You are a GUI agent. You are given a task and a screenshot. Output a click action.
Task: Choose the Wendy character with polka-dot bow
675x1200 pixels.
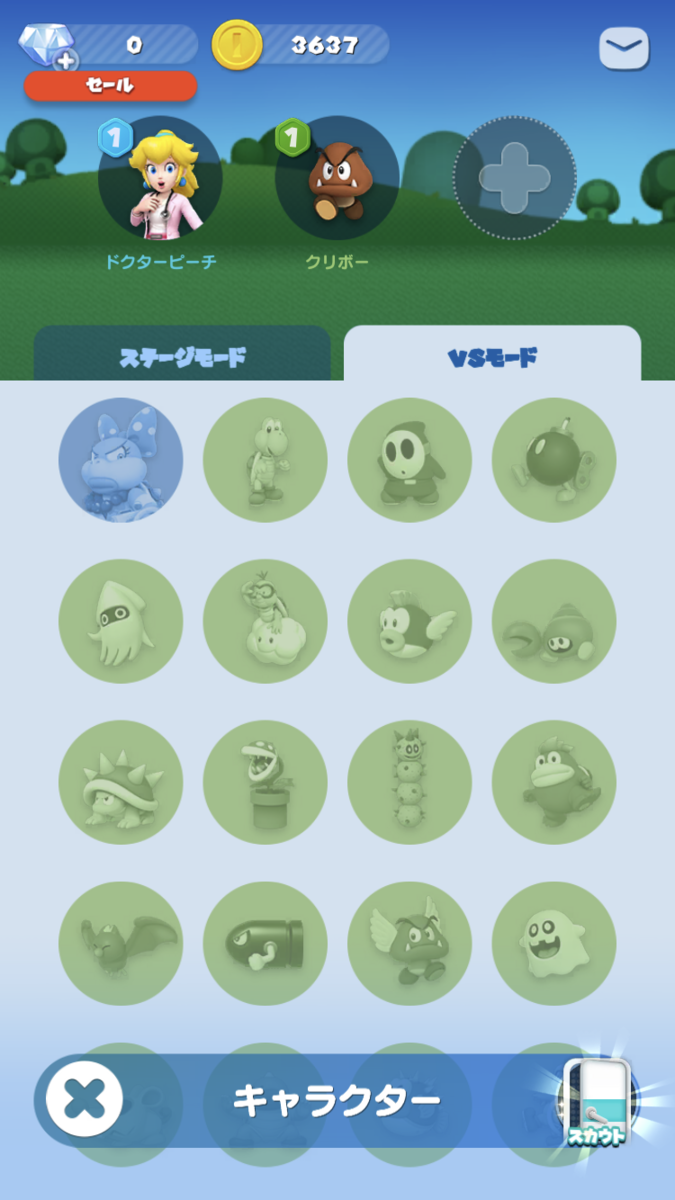(x=121, y=460)
